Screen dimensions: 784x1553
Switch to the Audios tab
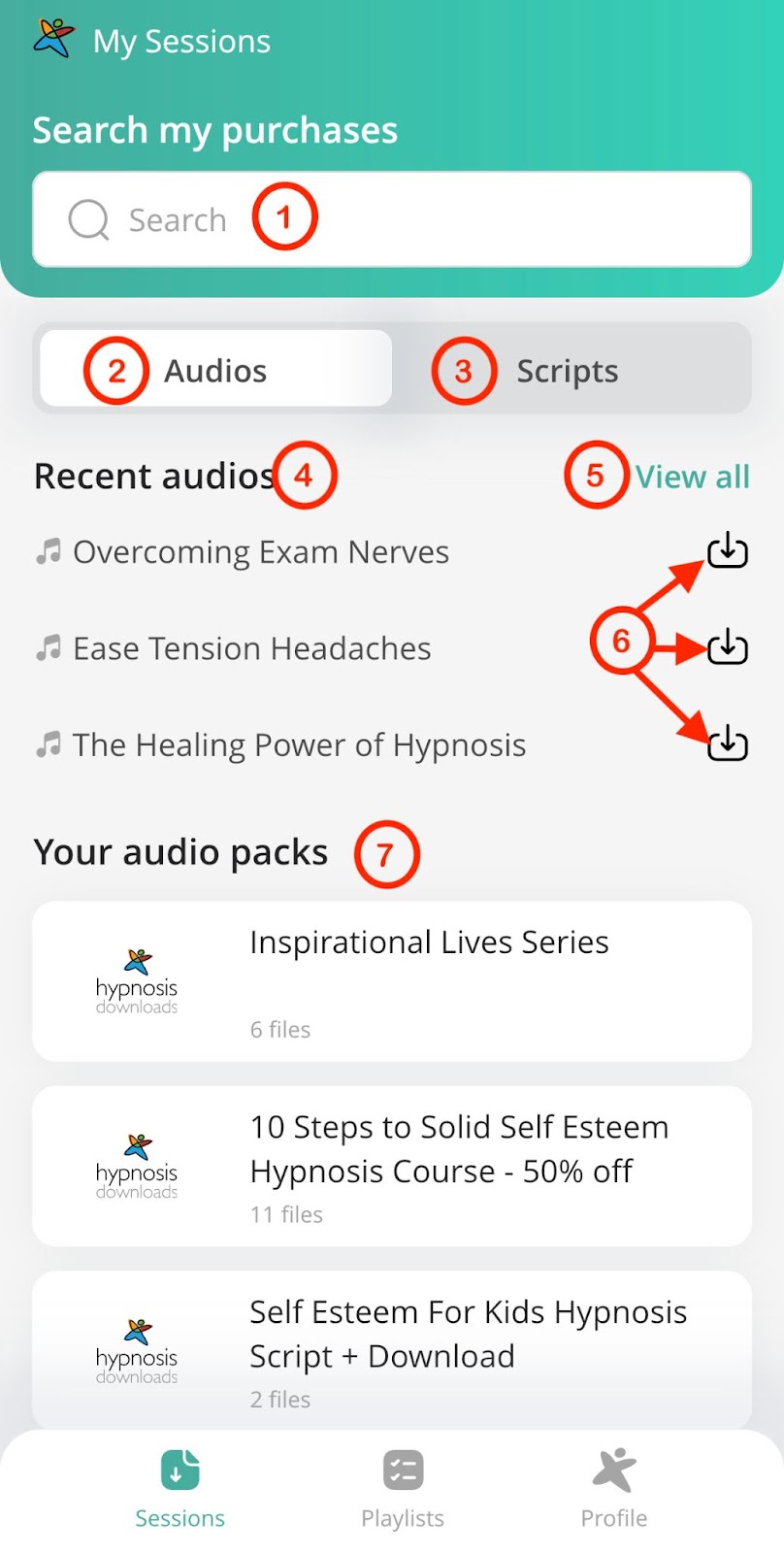click(215, 370)
